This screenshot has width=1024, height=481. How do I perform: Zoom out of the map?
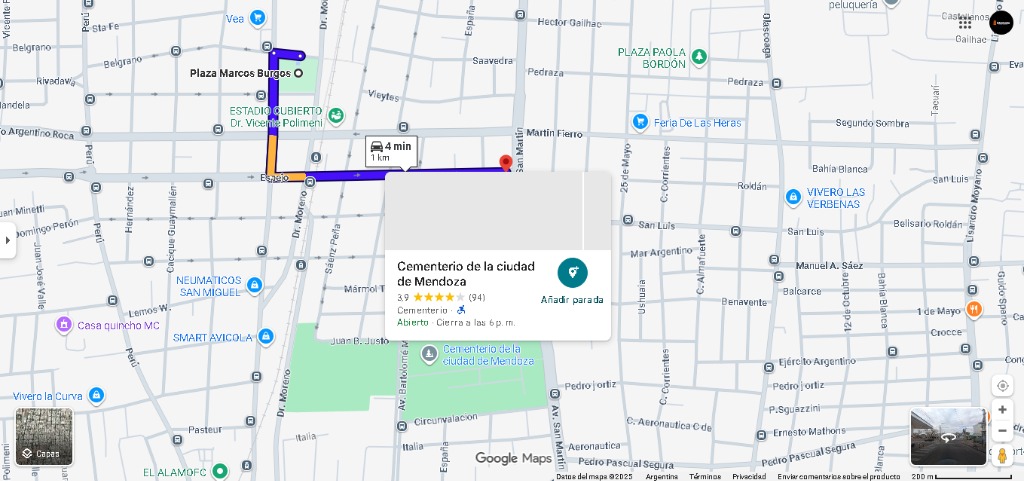(1002, 431)
